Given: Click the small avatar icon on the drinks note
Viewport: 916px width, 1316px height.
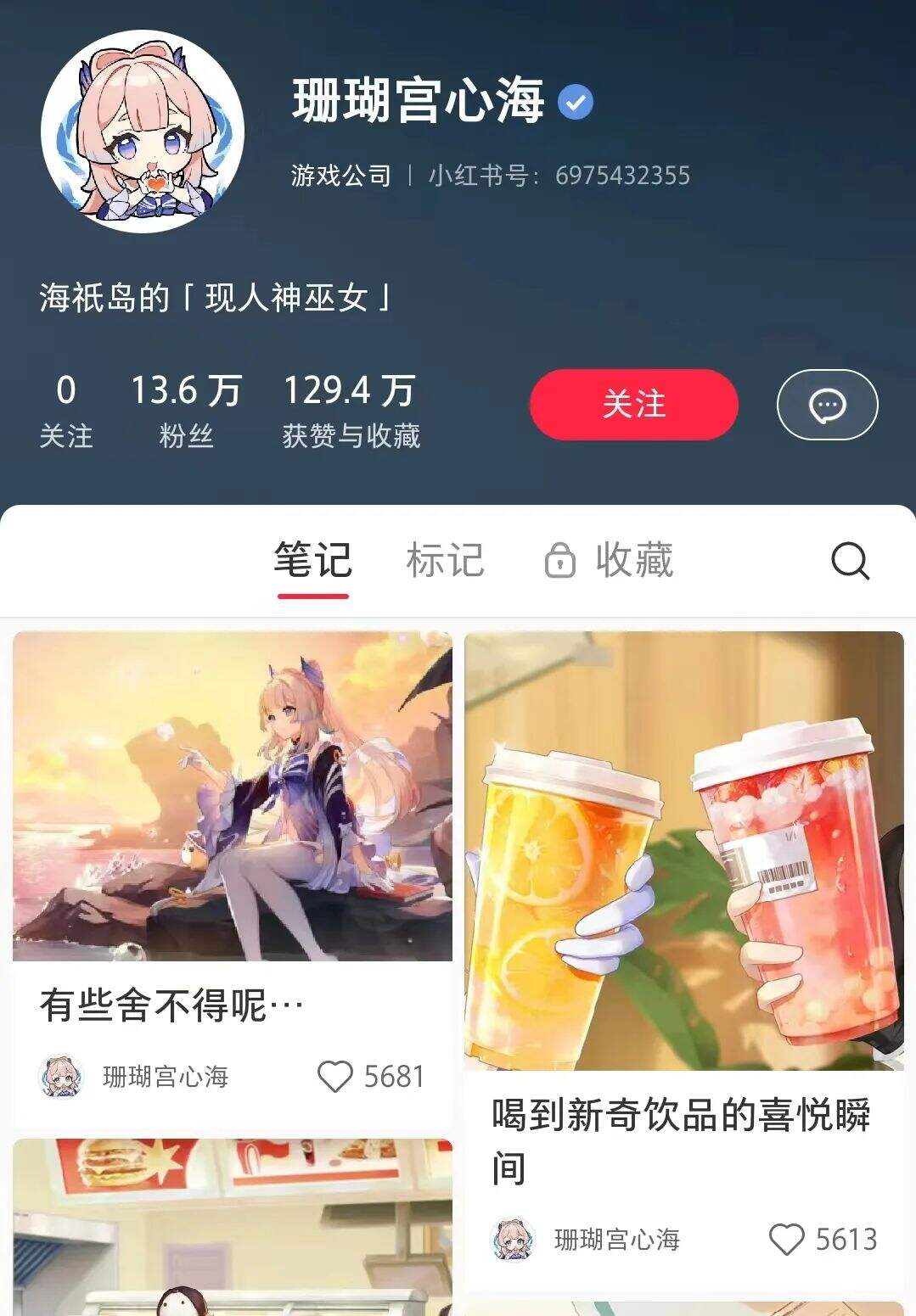Looking at the screenshot, I should tap(510, 1240).
